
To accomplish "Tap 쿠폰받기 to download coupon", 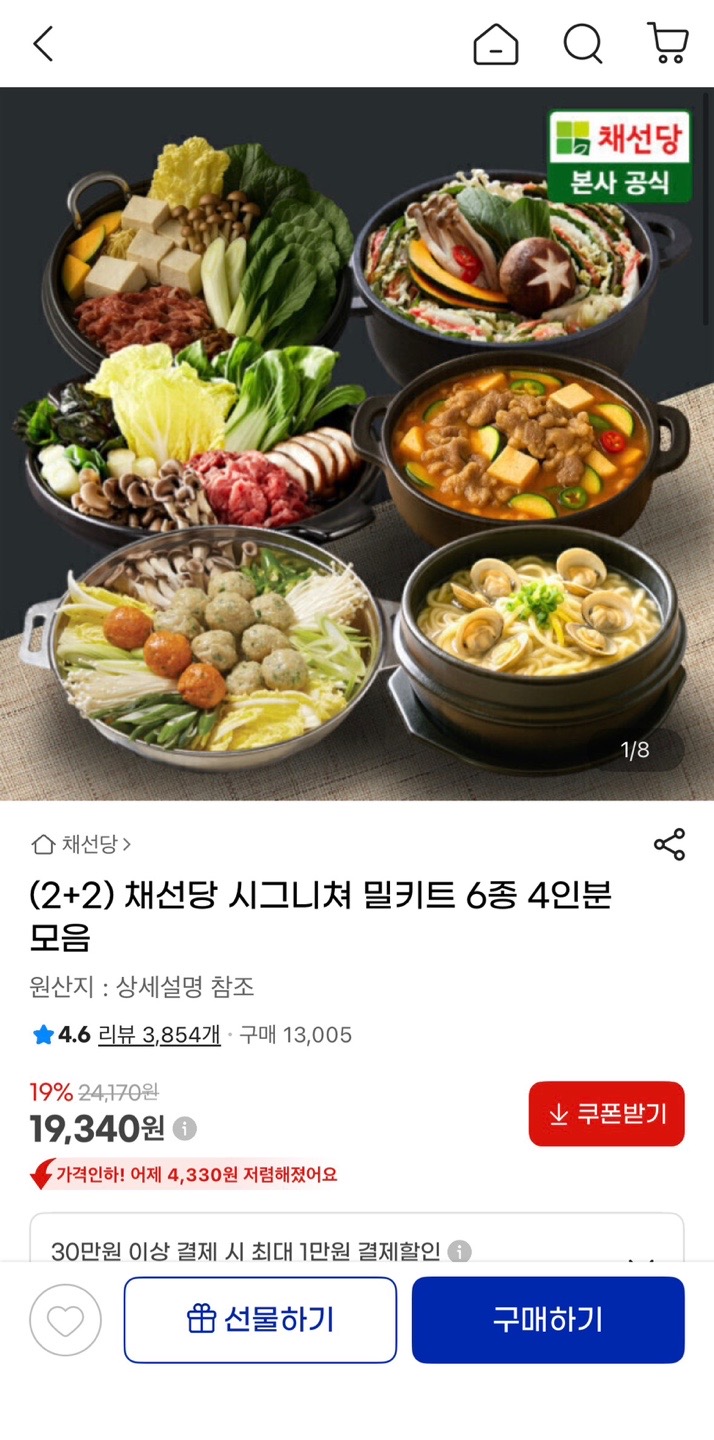I will coord(606,1113).
